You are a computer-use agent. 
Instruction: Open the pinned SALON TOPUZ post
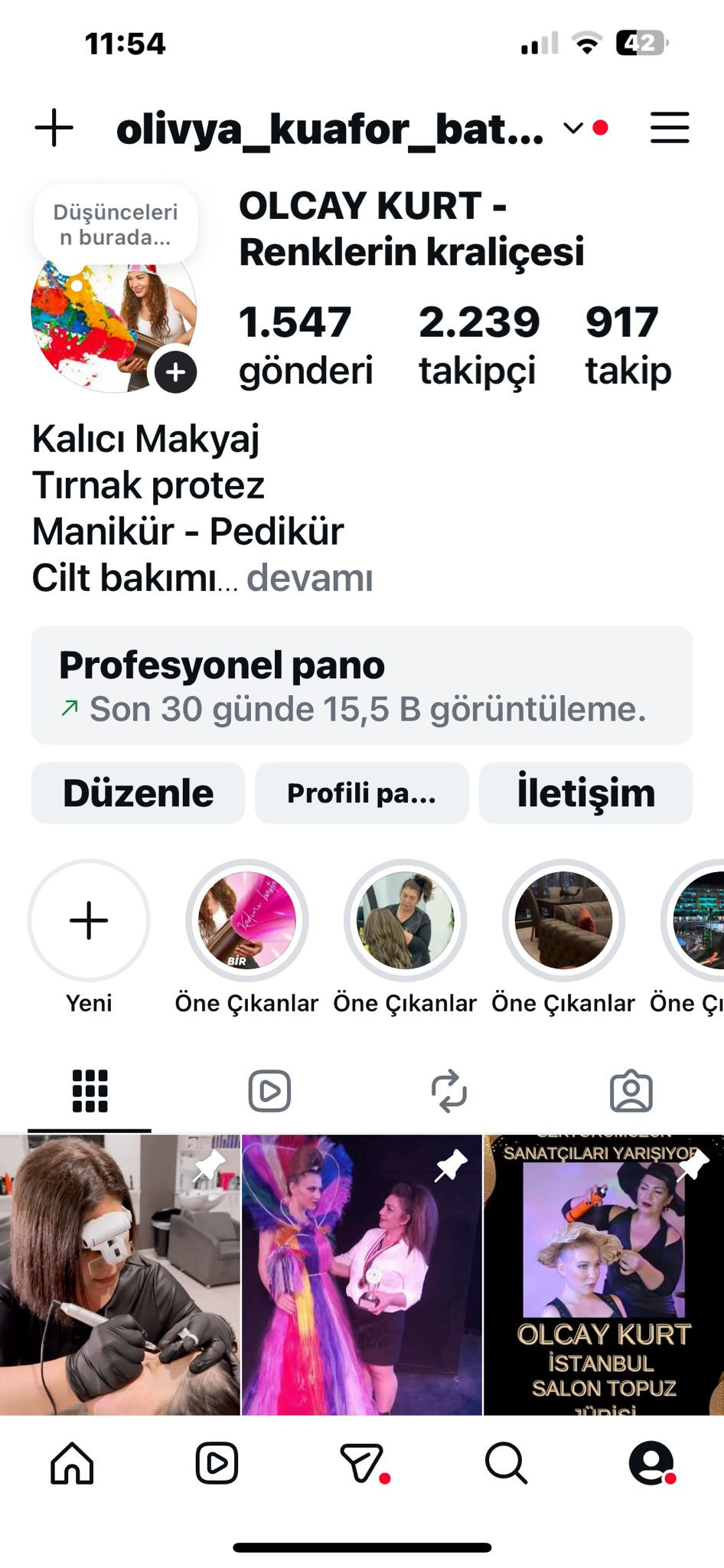(604, 1275)
